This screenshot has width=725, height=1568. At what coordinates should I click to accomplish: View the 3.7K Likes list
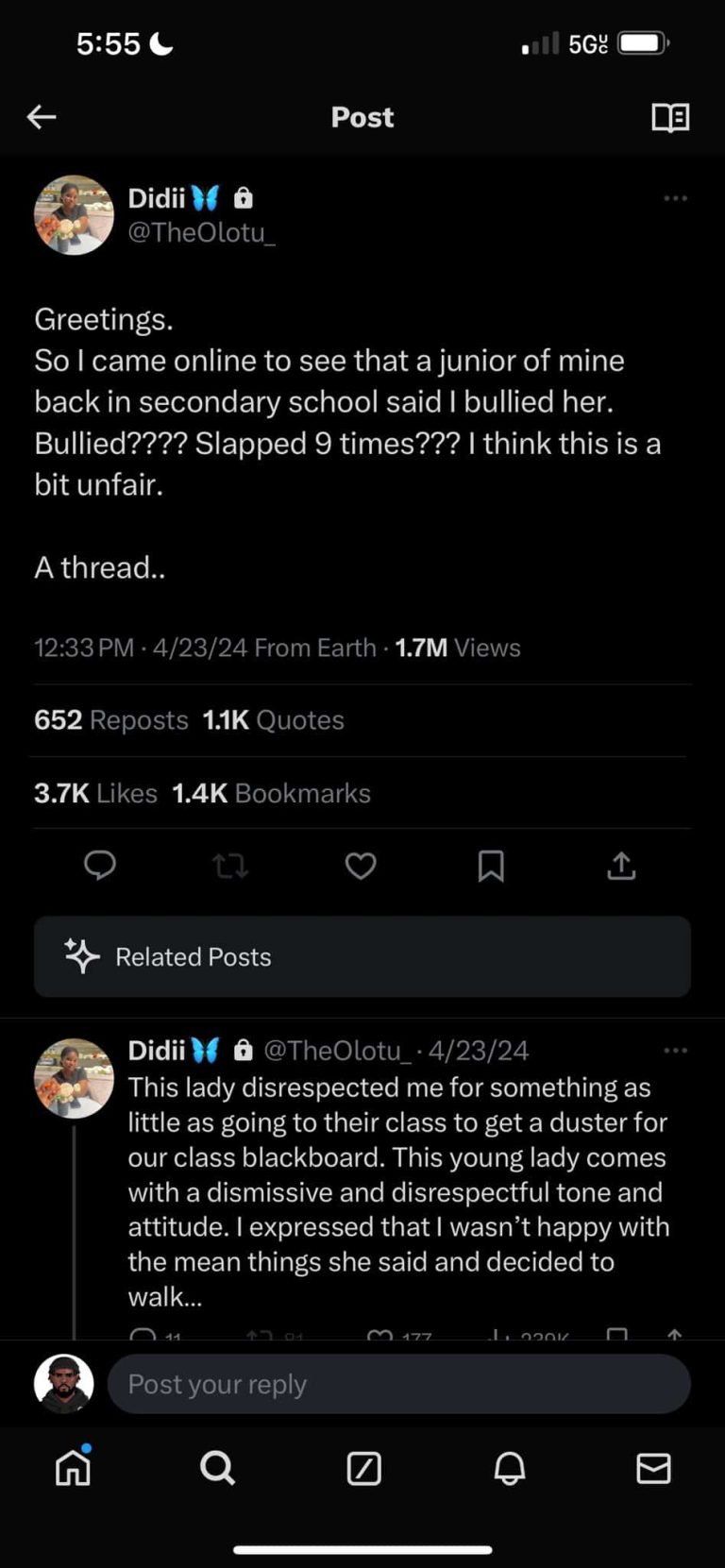(95, 793)
